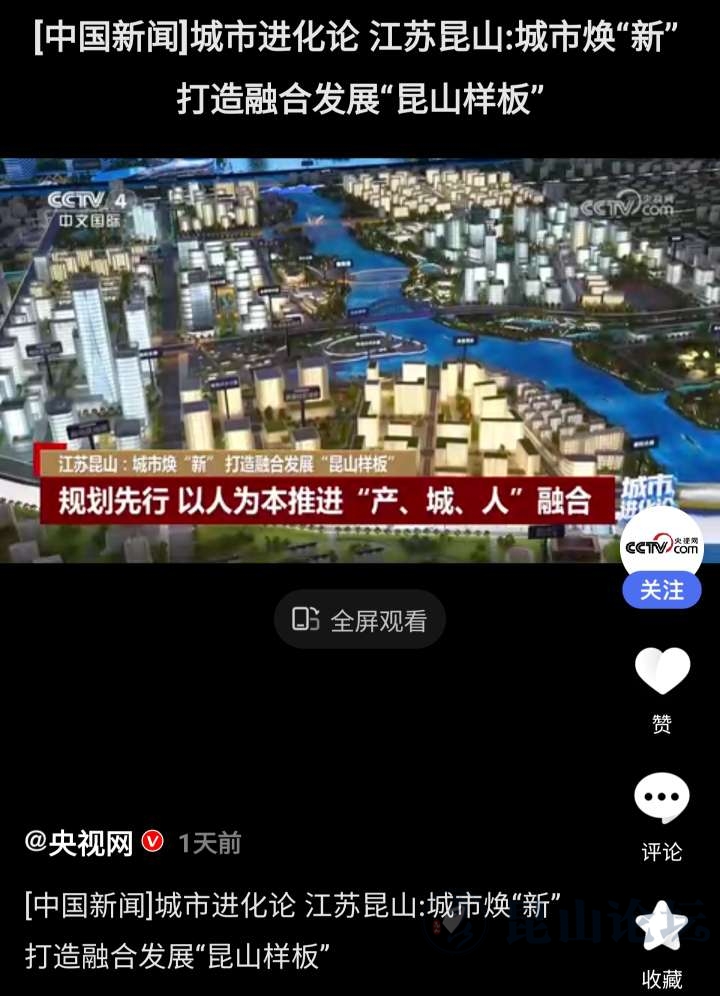The height and width of the screenshot is (996, 720).
Task: Add this video to favorites
Action: coord(662,929)
